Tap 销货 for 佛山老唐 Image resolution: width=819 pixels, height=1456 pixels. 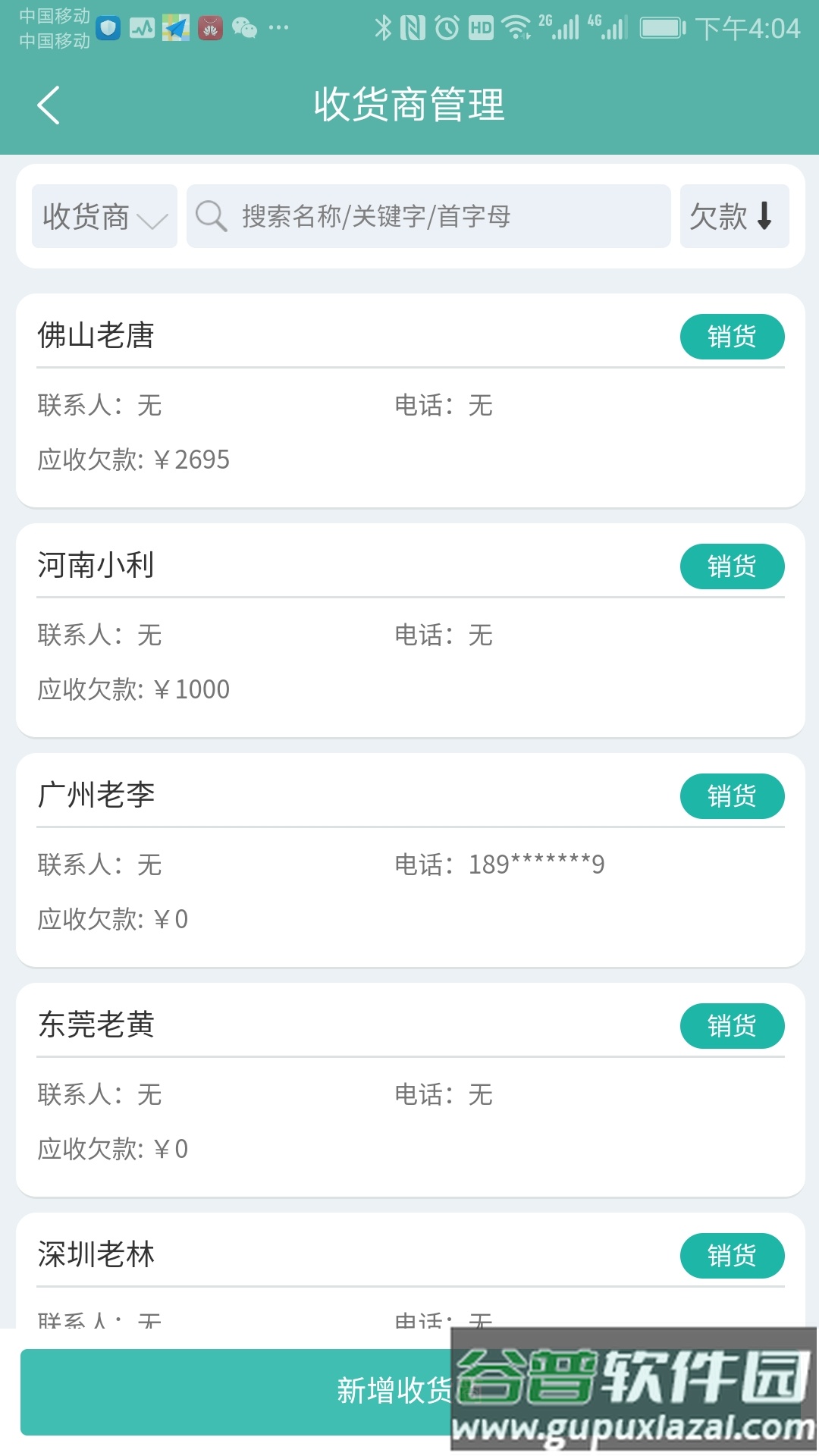732,337
